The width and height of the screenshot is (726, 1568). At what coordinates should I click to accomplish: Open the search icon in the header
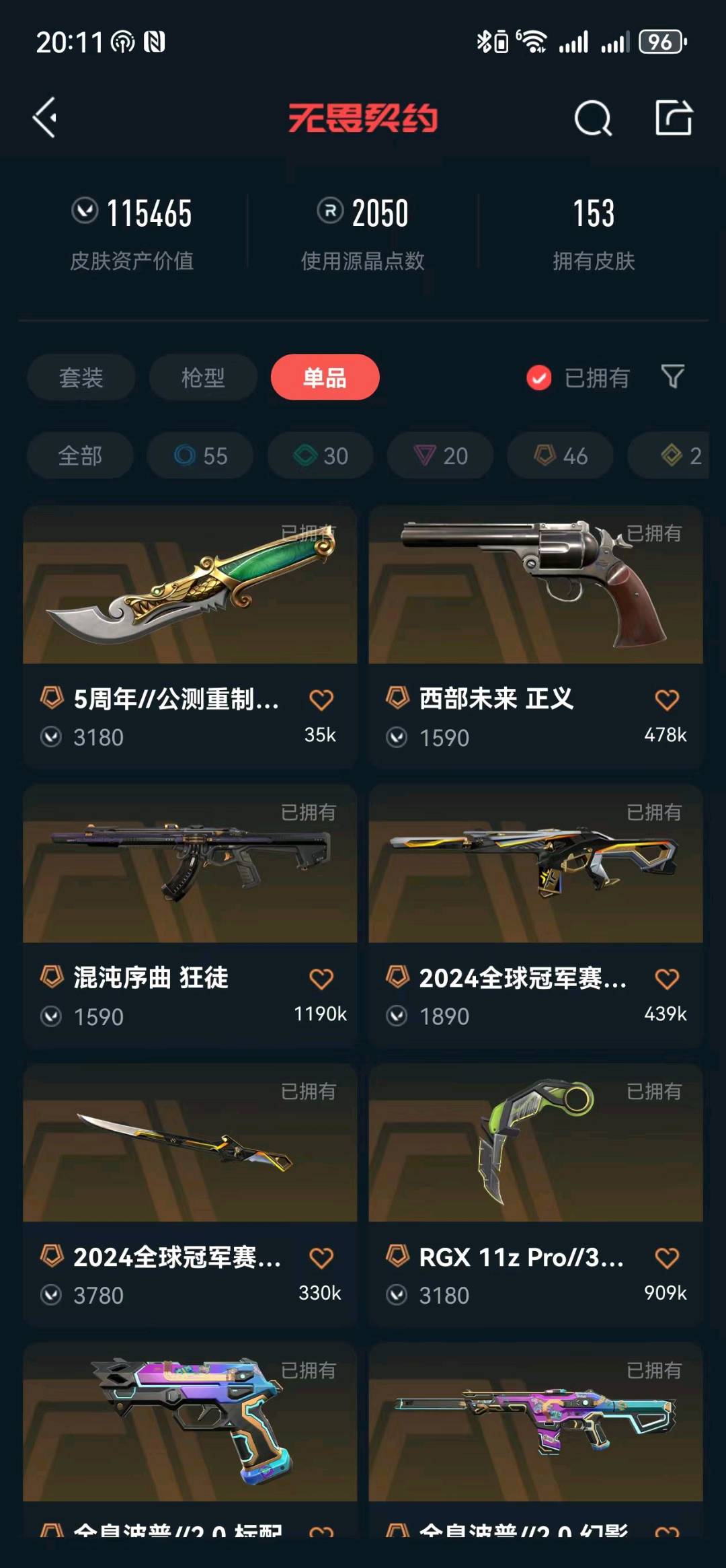coord(592,118)
